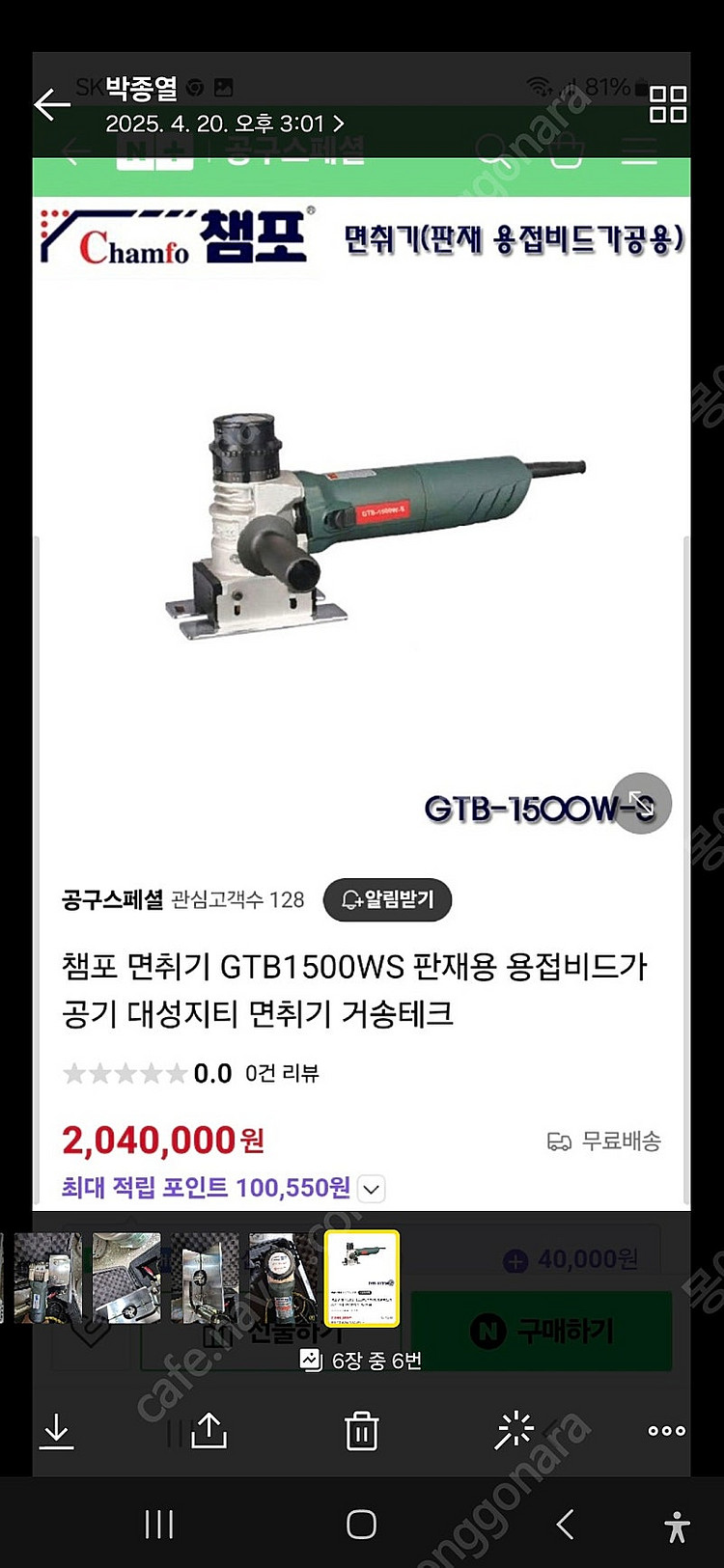The height and width of the screenshot is (1568, 724).
Task: Delete this image with the trash icon
Action: coord(362,1431)
